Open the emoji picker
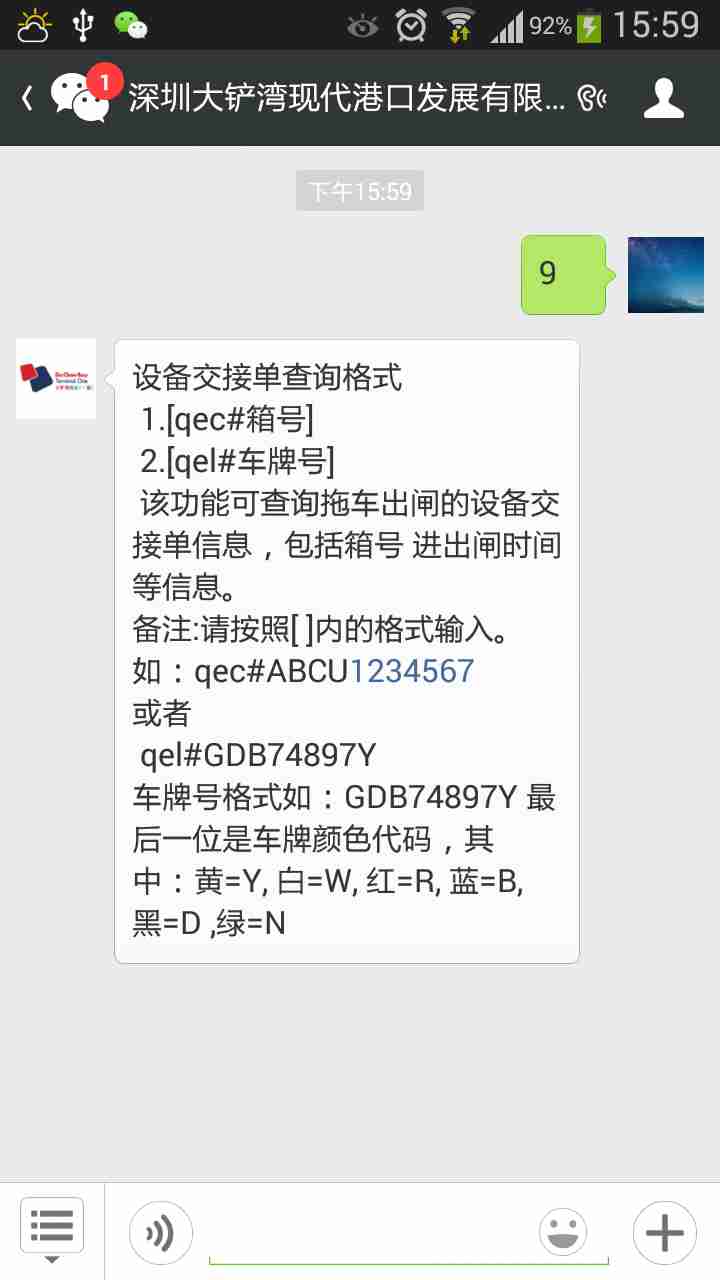720x1280 pixels. 563,1233
